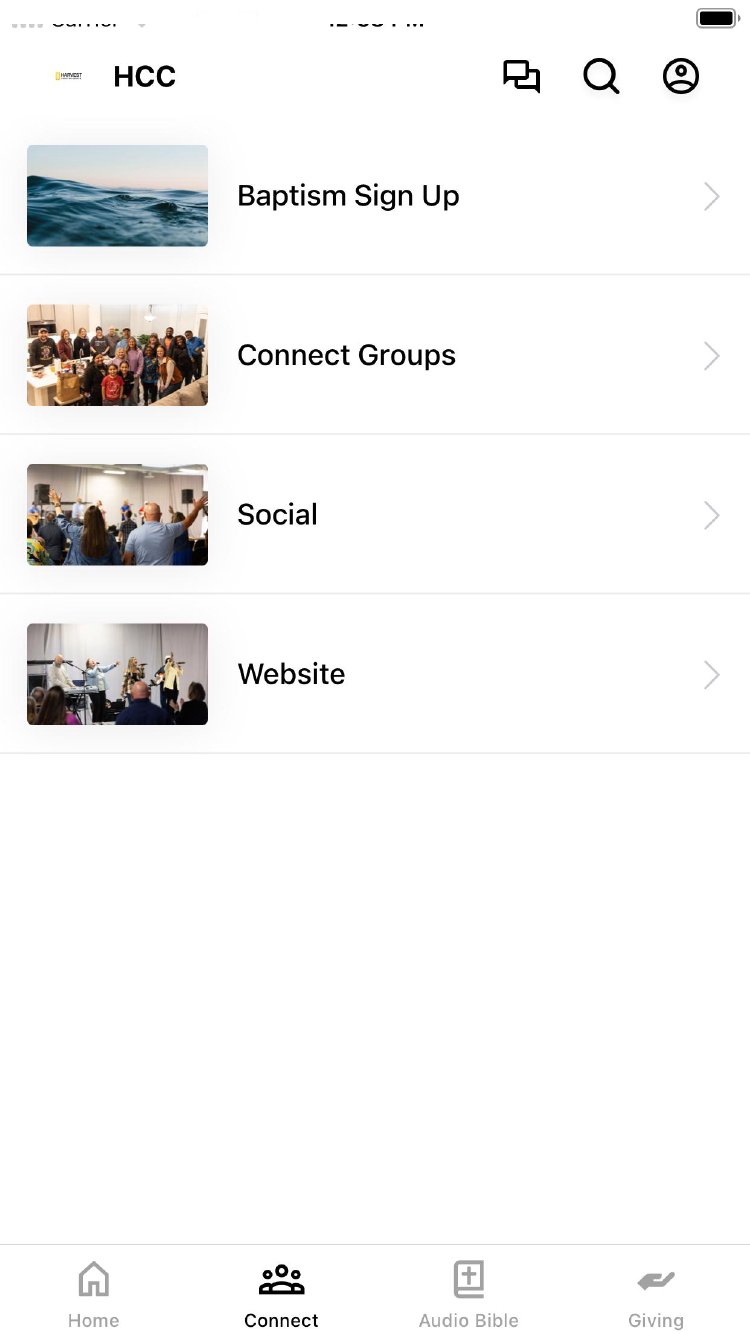This screenshot has width=750, height=1334.
Task: Open the Website row
Action: click(x=375, y=674)
